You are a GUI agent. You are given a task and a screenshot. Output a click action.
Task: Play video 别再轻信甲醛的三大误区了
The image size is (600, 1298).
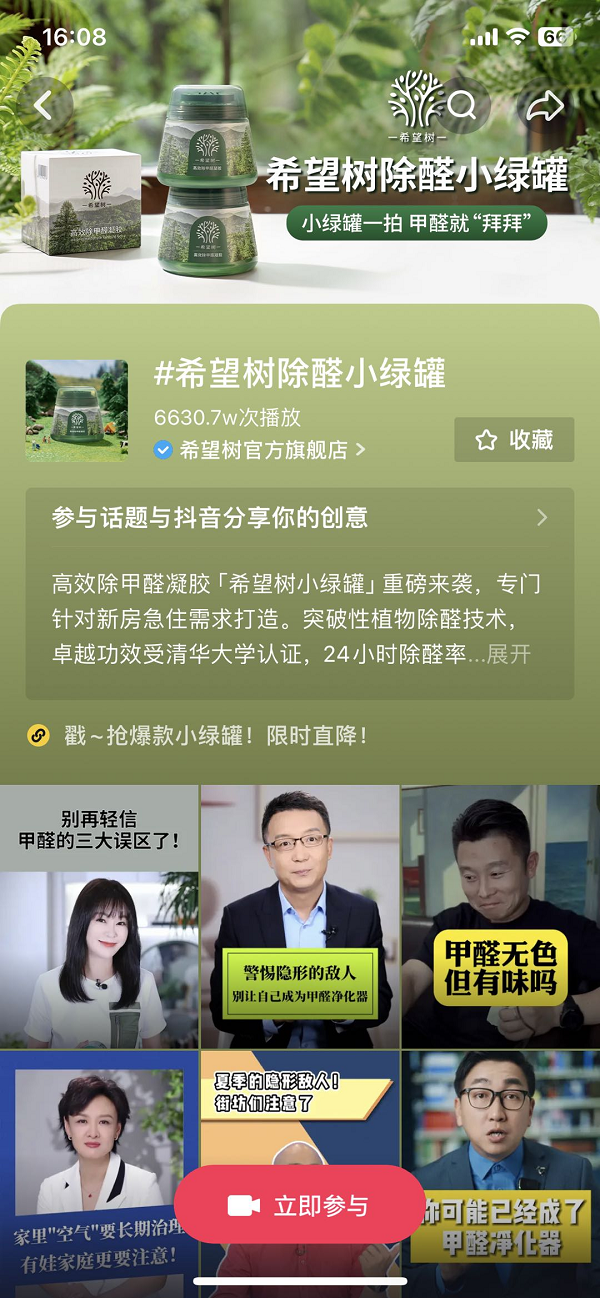tap(98, 915)
